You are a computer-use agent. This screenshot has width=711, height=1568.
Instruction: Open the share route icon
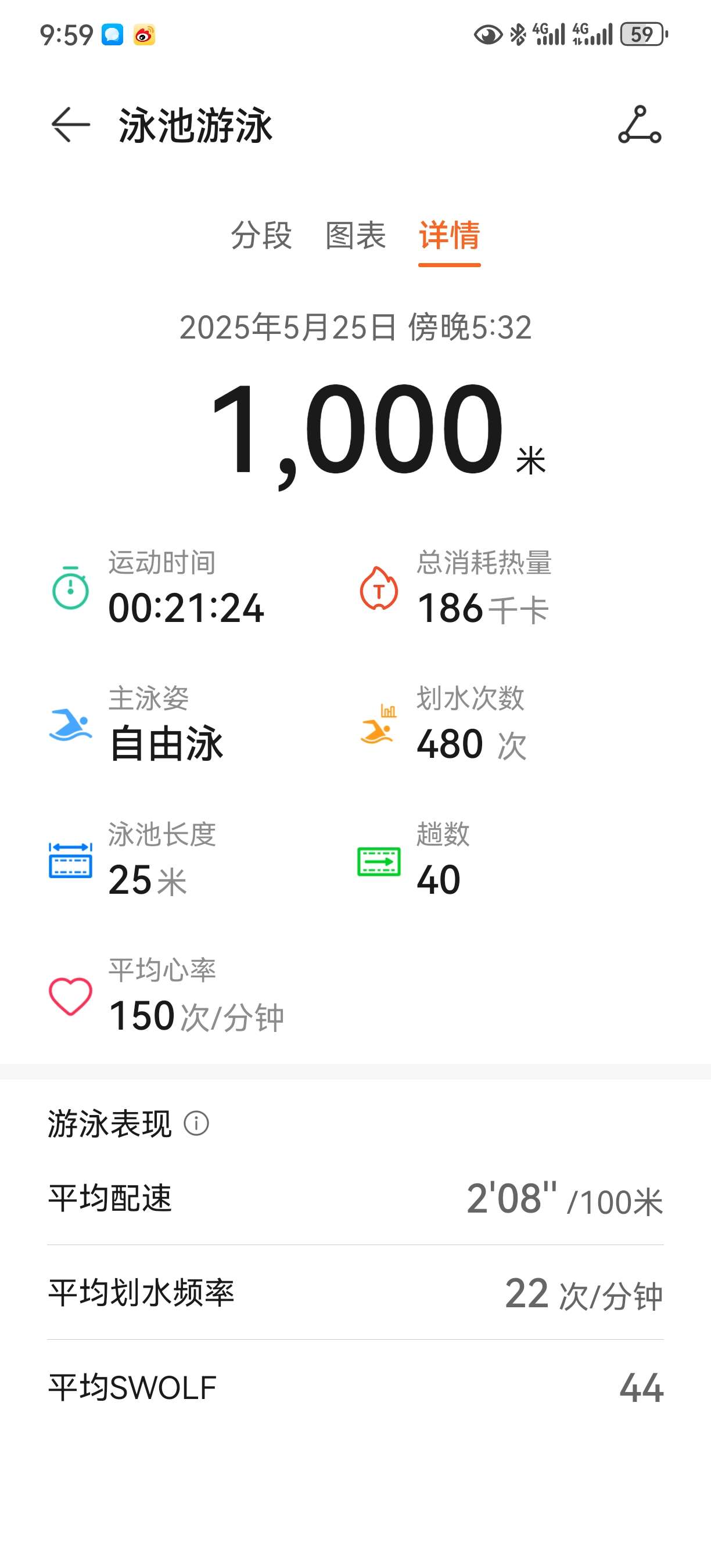(639, 125)
